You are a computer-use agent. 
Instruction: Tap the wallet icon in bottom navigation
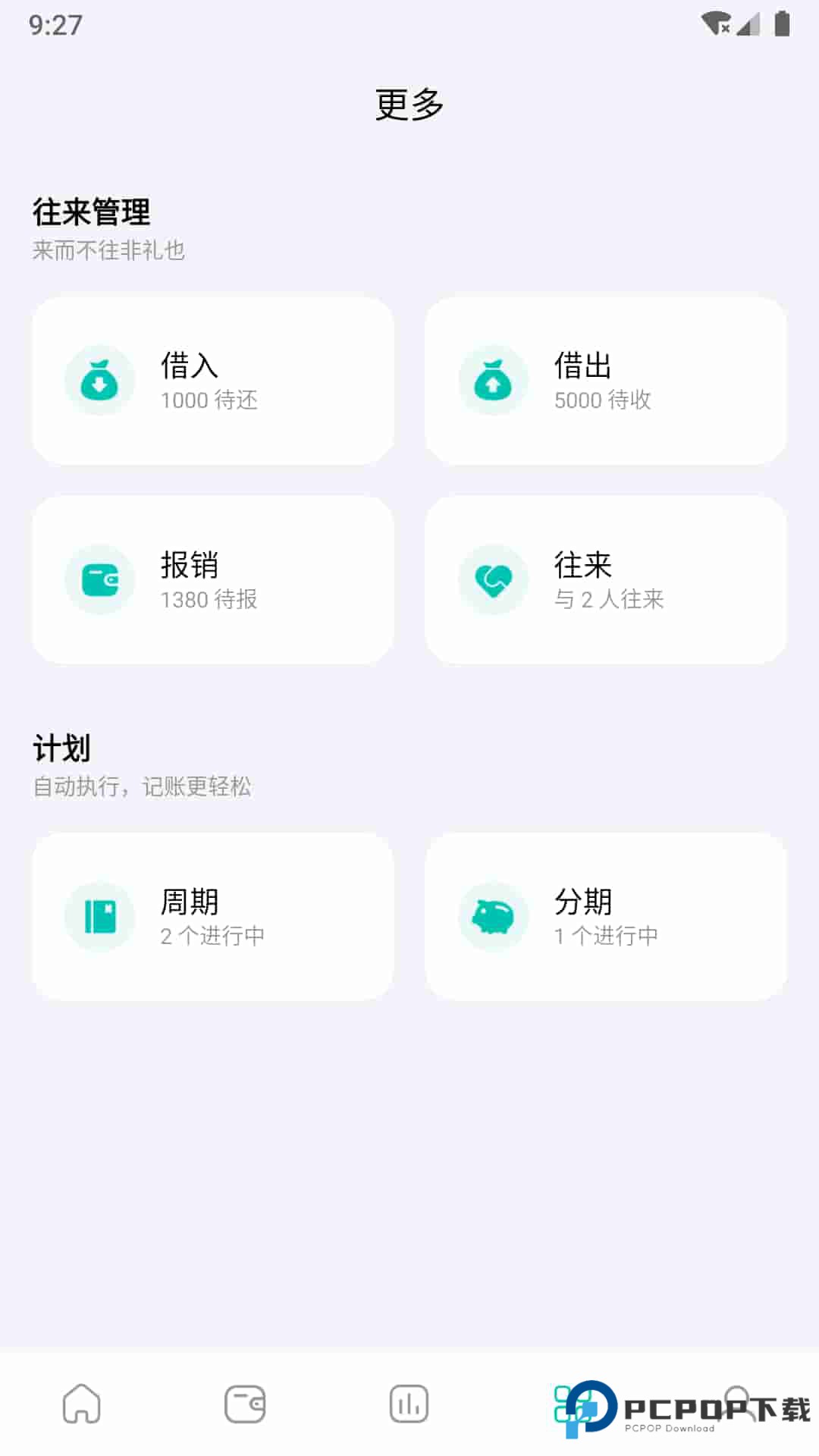click(x=245, y=1403)
